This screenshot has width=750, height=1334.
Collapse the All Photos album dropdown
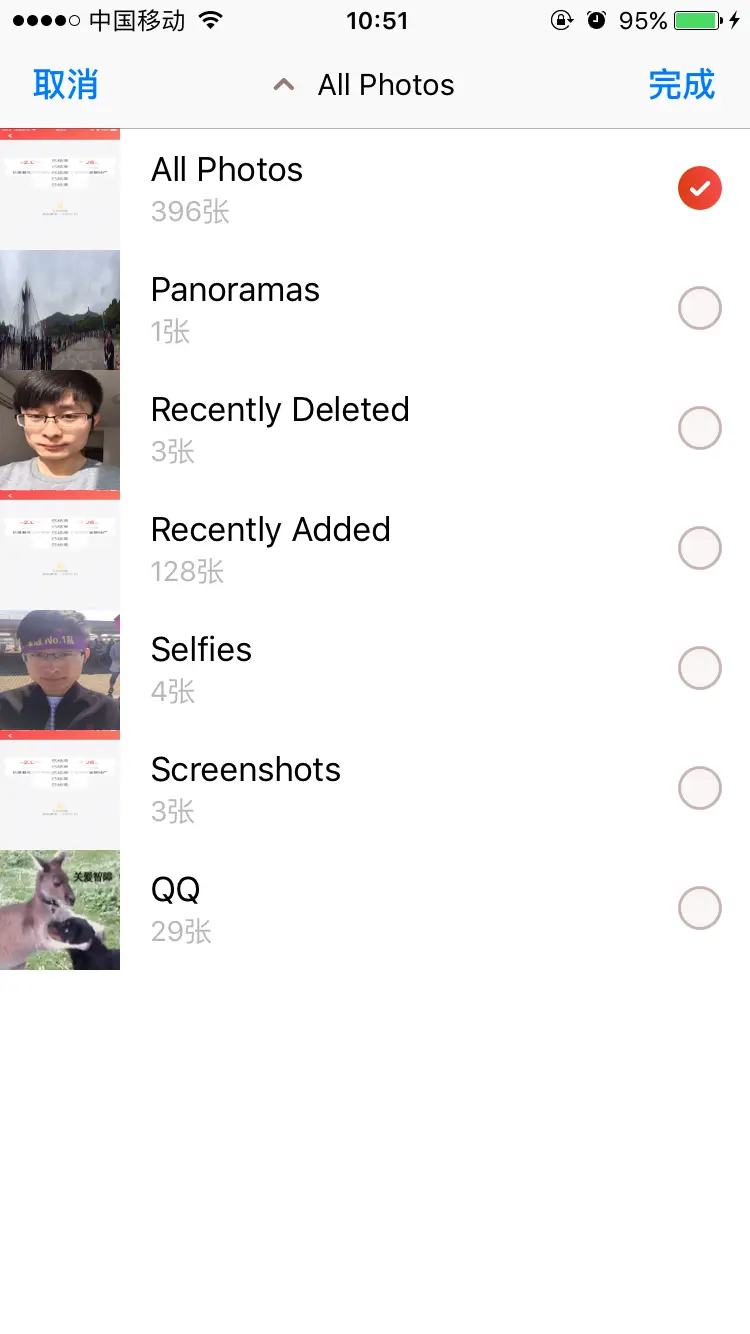point(364,85)
